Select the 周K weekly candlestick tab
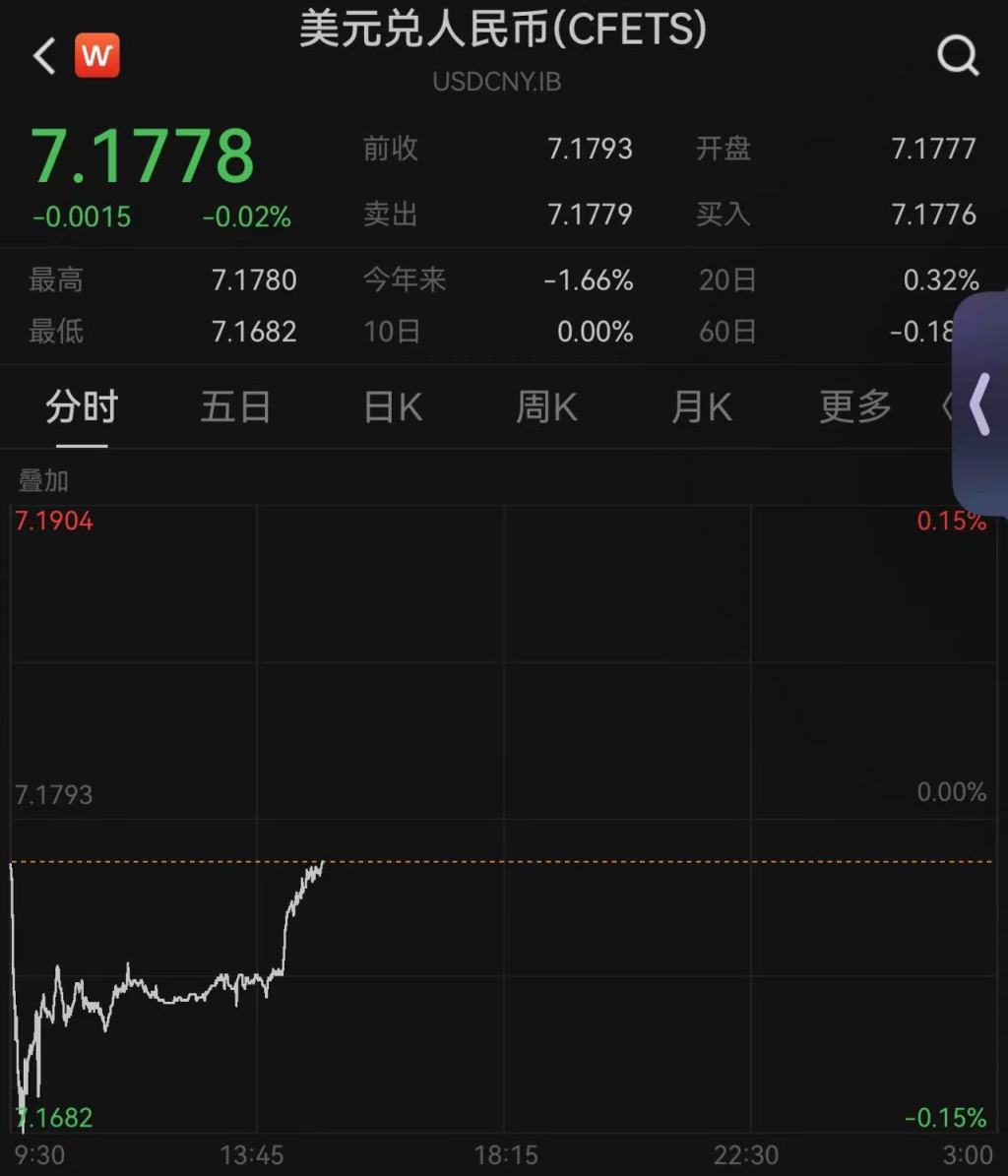This screenshot has height=1176, width=1008. click(545, 406)
